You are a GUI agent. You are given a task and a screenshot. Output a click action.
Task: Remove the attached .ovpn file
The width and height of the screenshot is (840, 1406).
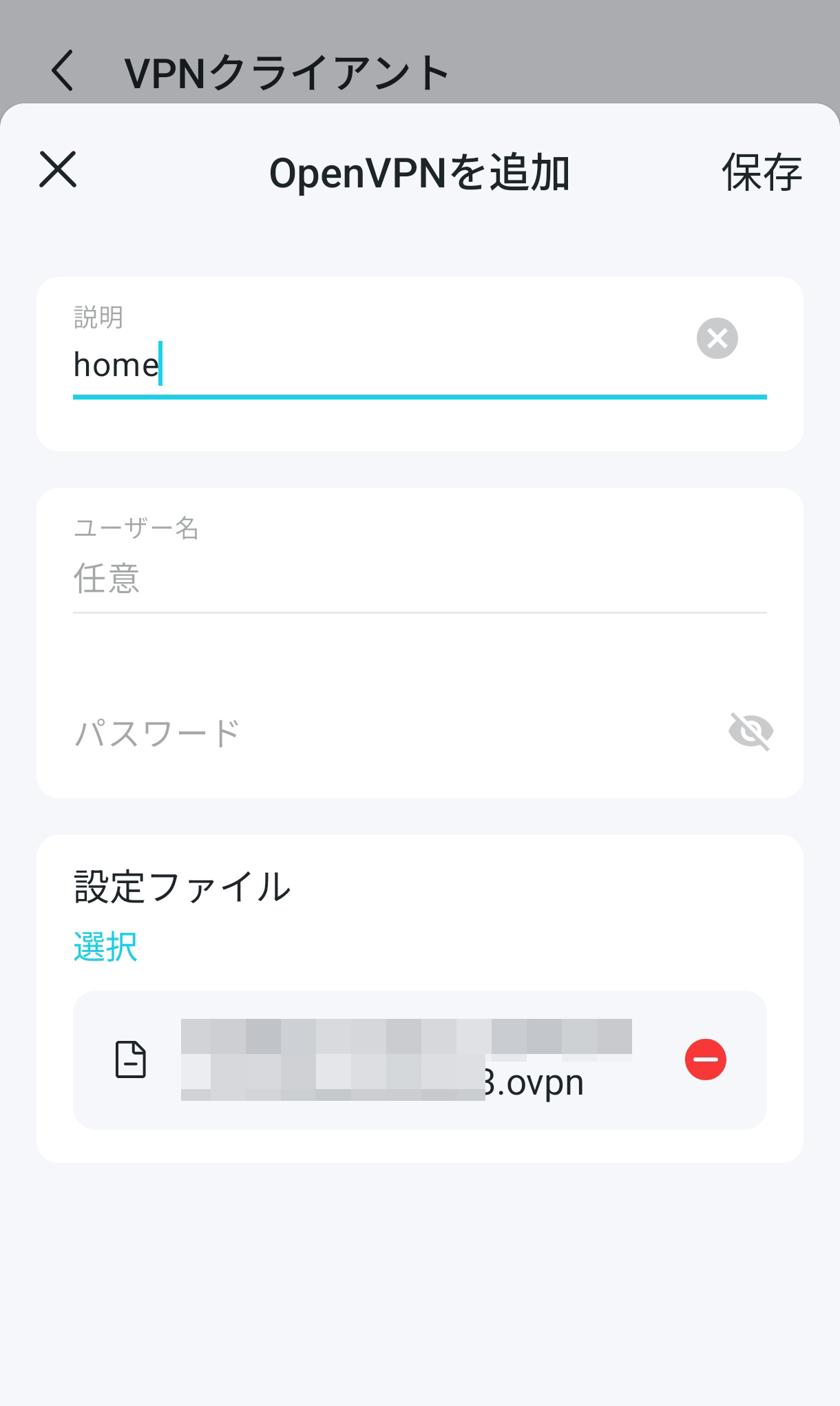click(705, 1059)
